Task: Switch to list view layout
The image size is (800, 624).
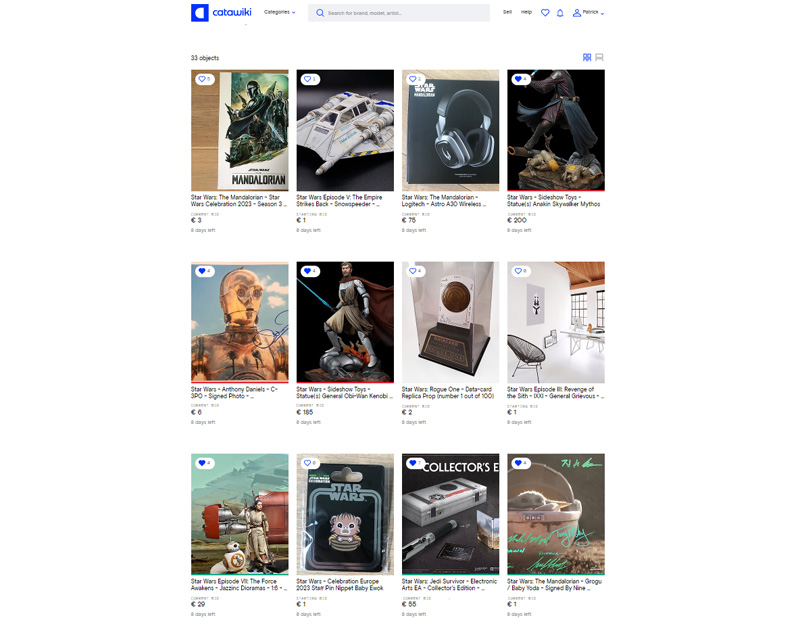Action: pyautogui.click(x=599, y=58)
